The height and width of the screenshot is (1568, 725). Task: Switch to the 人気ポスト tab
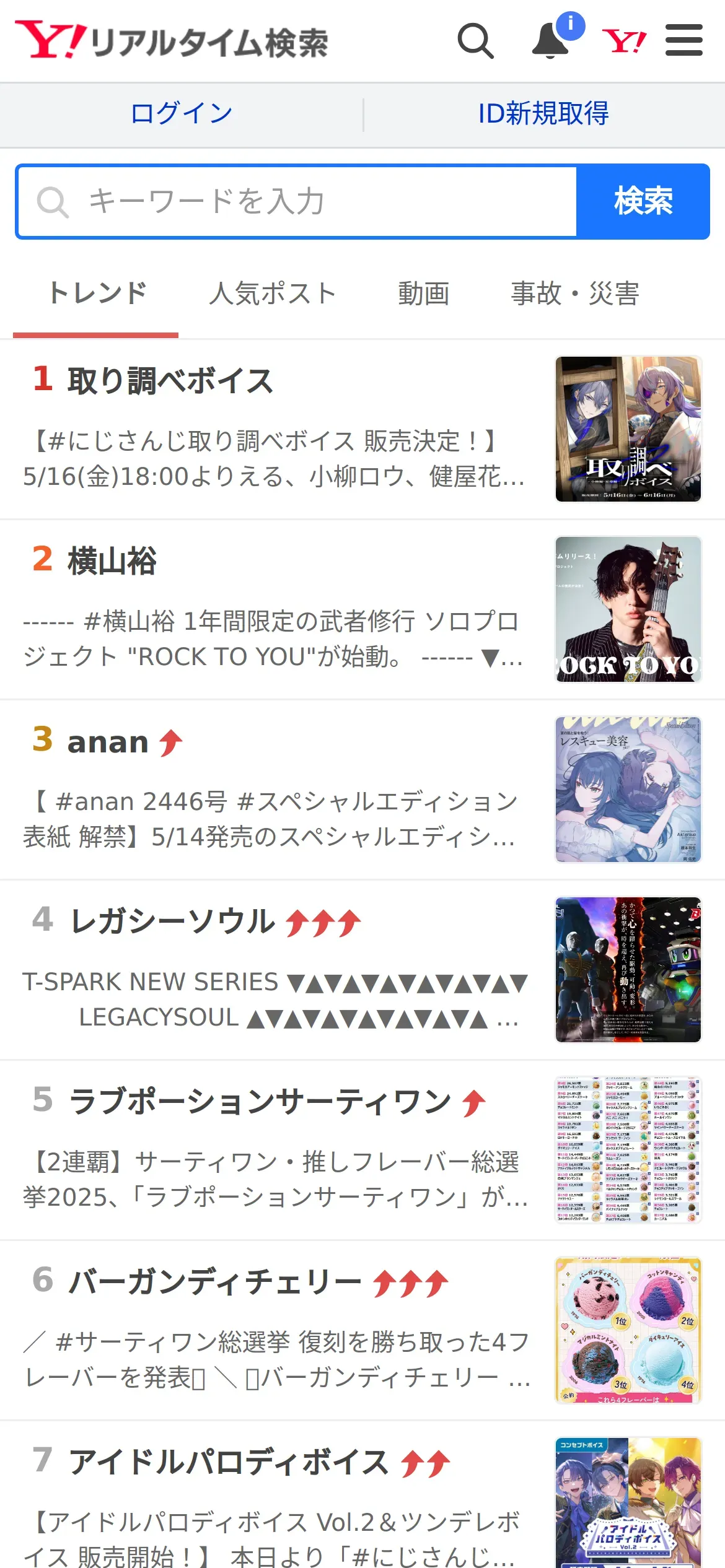coord(273,294)
